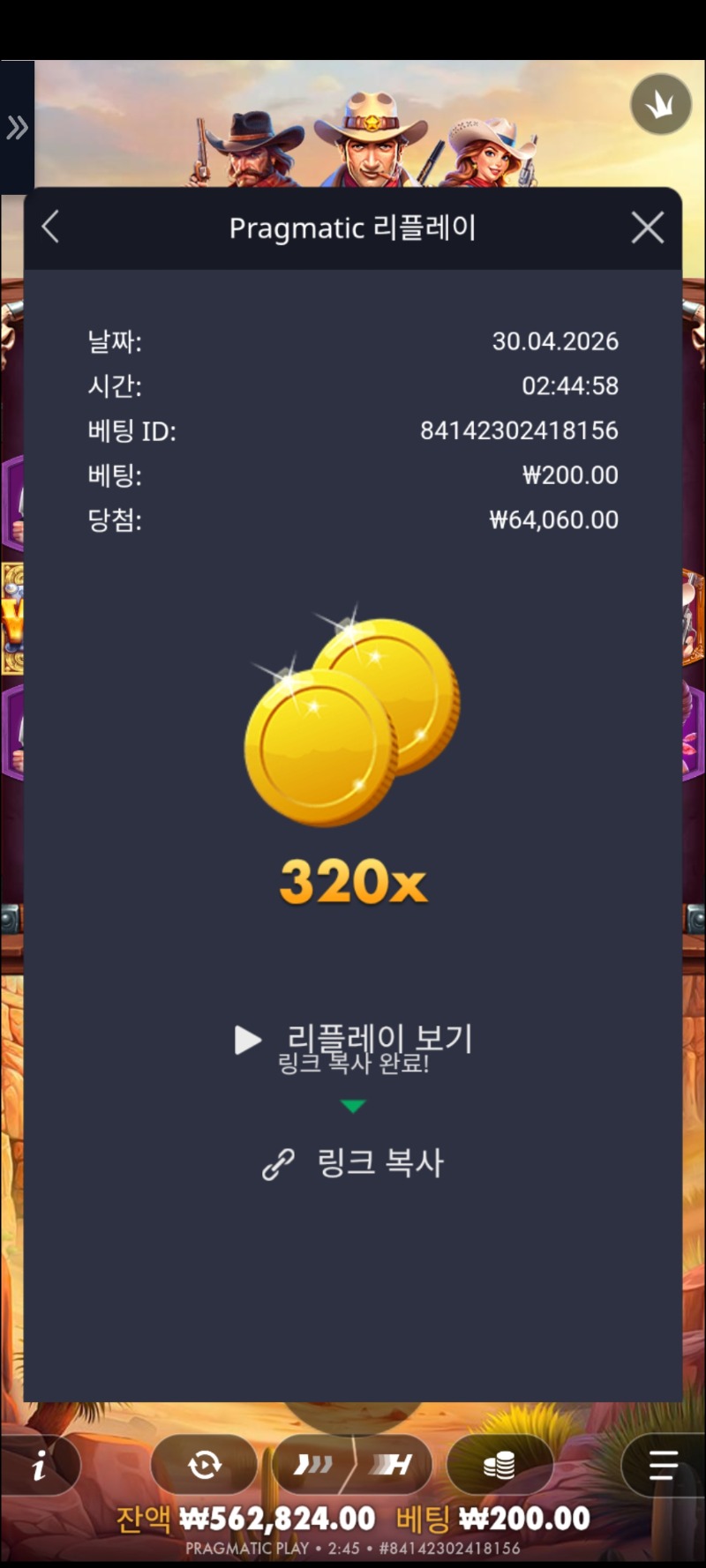Screen dimensions: 706x1568
Task: Expand the side panel double-arrow
Action: tap(17, 128)
